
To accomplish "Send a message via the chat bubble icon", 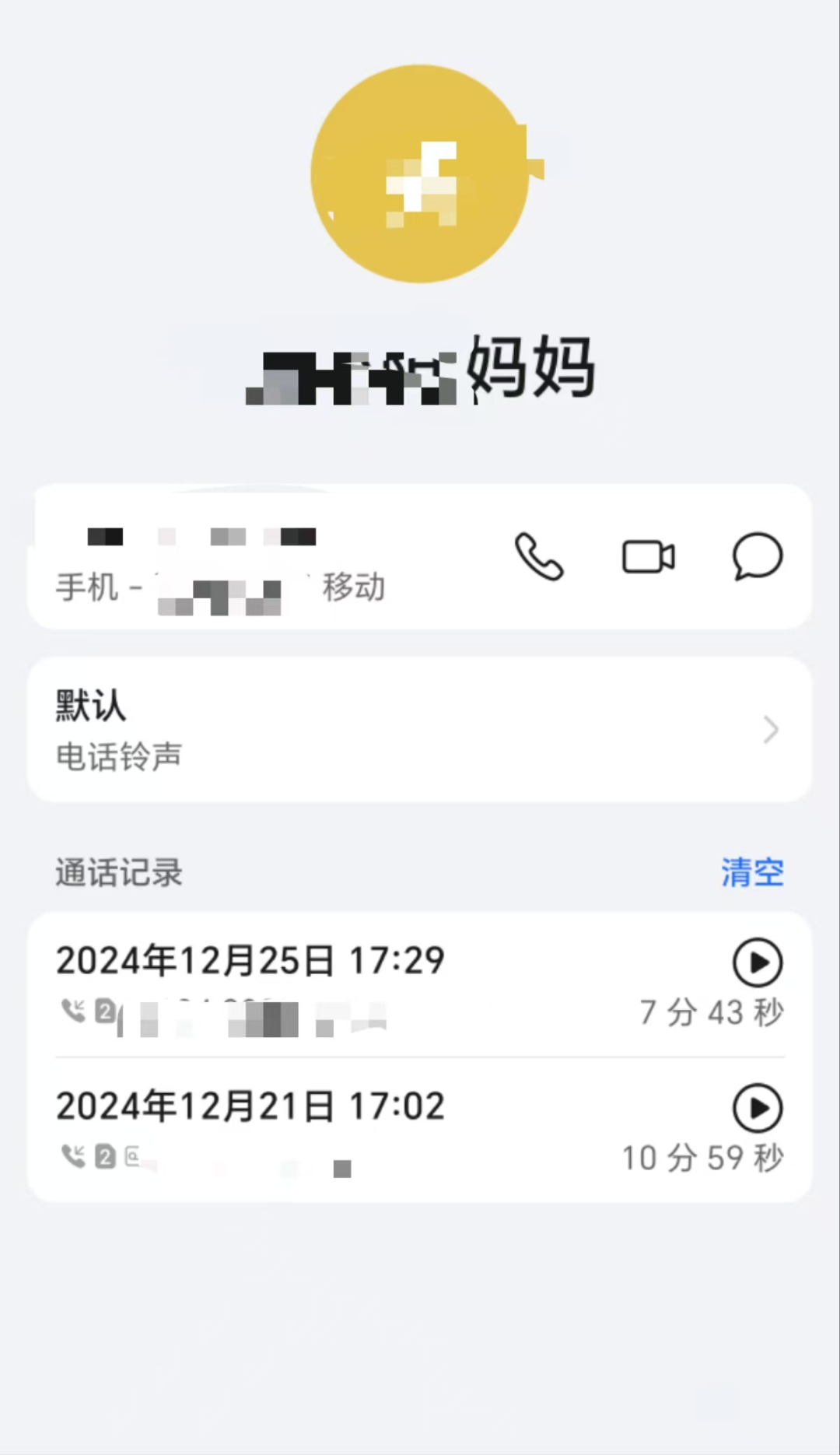I will 757,556.
